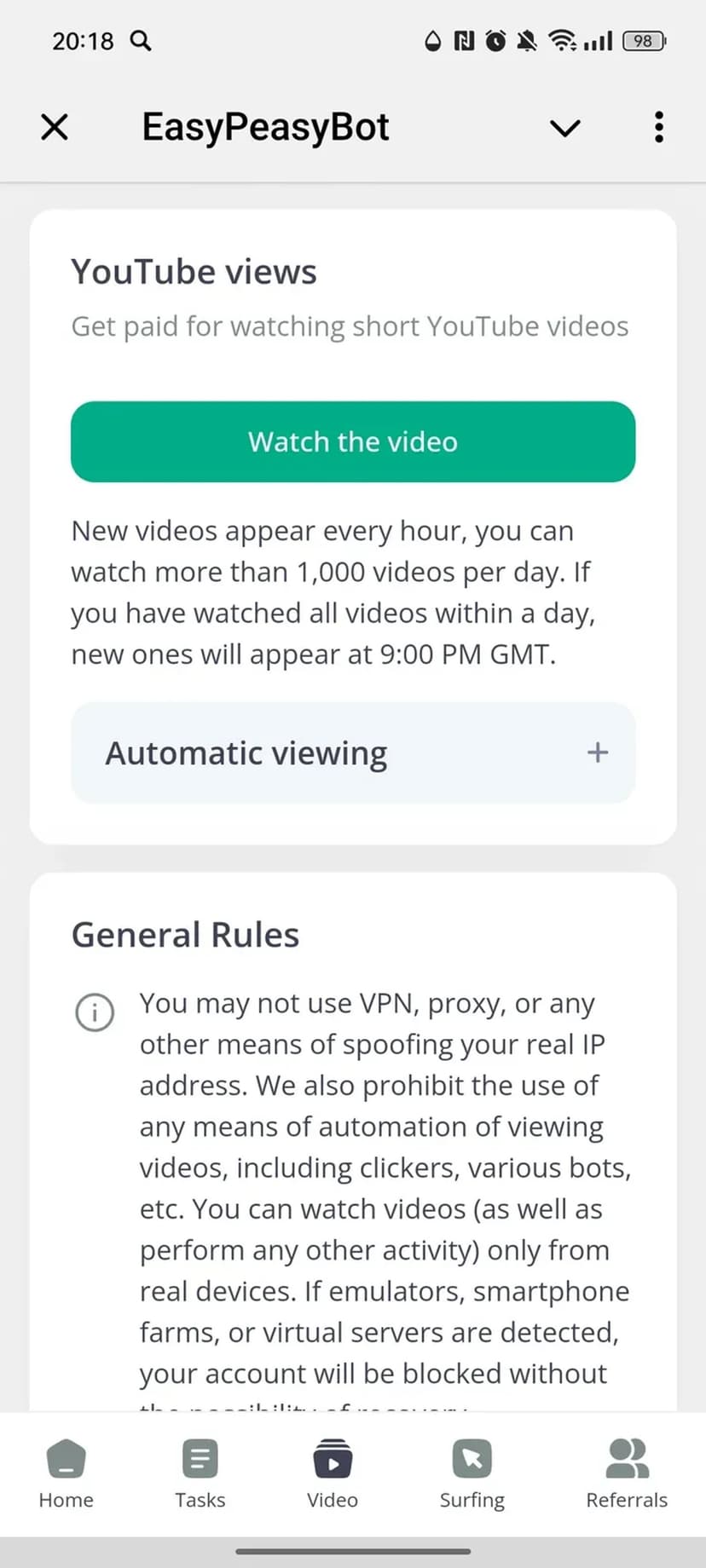
Task: Tap the Watch the video button
Action: (x=353, y=441)
